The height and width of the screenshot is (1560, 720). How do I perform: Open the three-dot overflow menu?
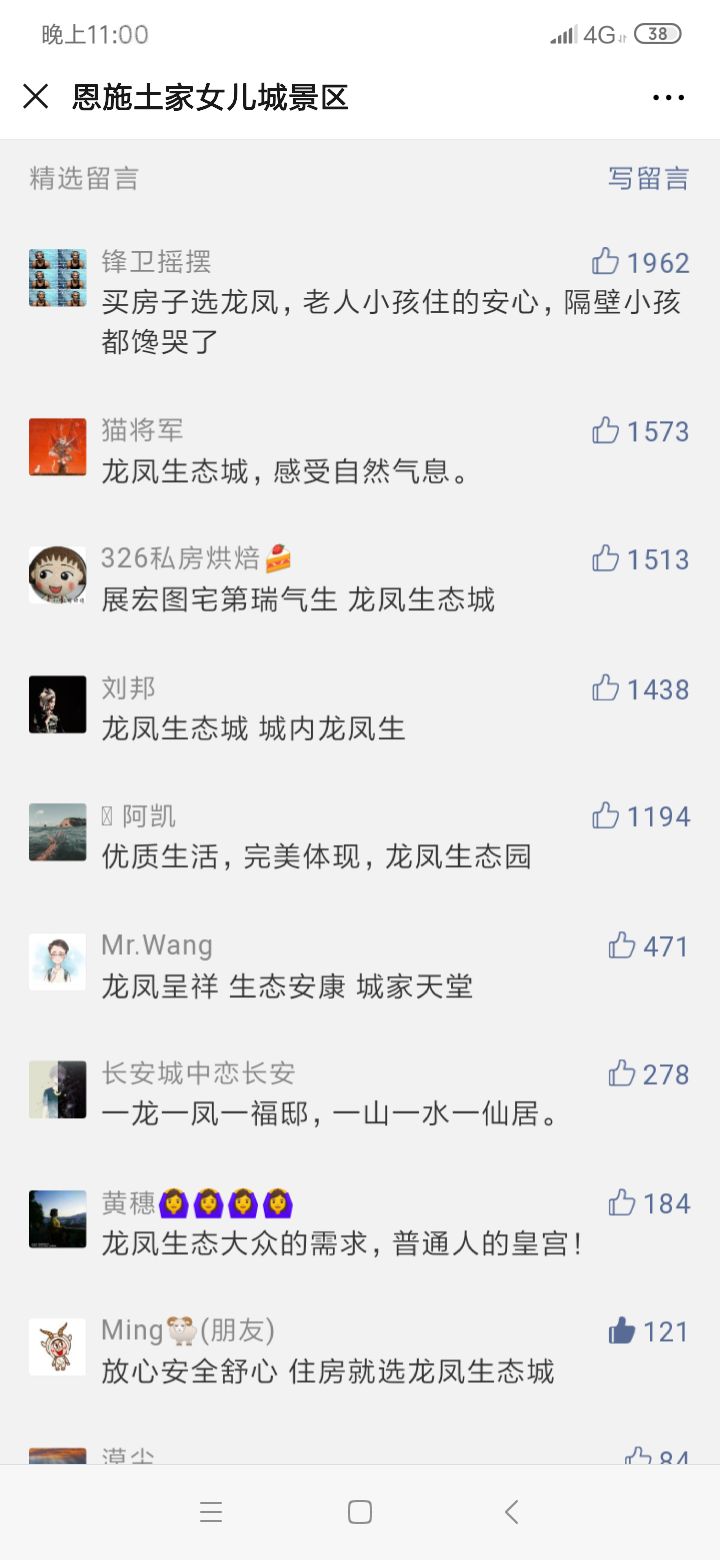point(668,97)
